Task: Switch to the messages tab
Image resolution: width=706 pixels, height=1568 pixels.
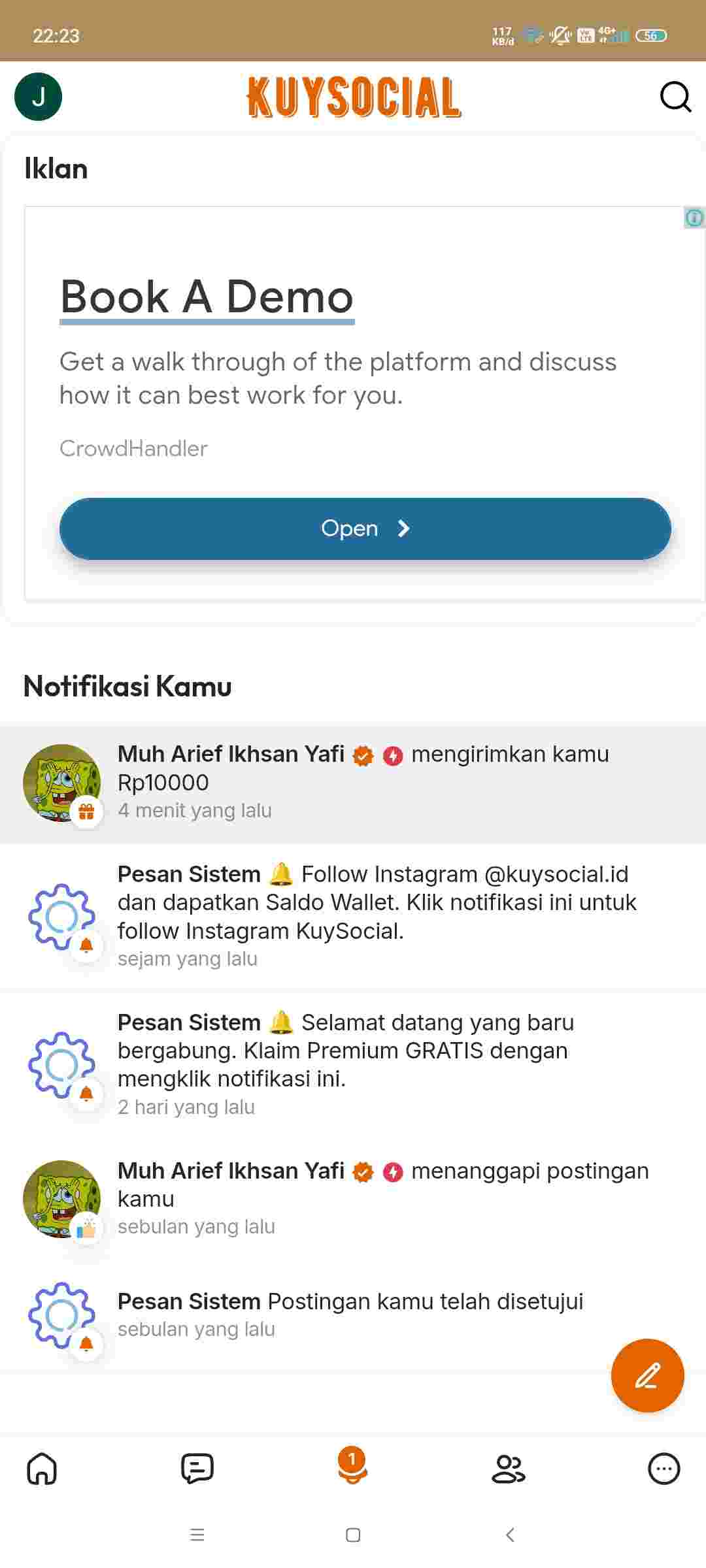Action: 197,1469
